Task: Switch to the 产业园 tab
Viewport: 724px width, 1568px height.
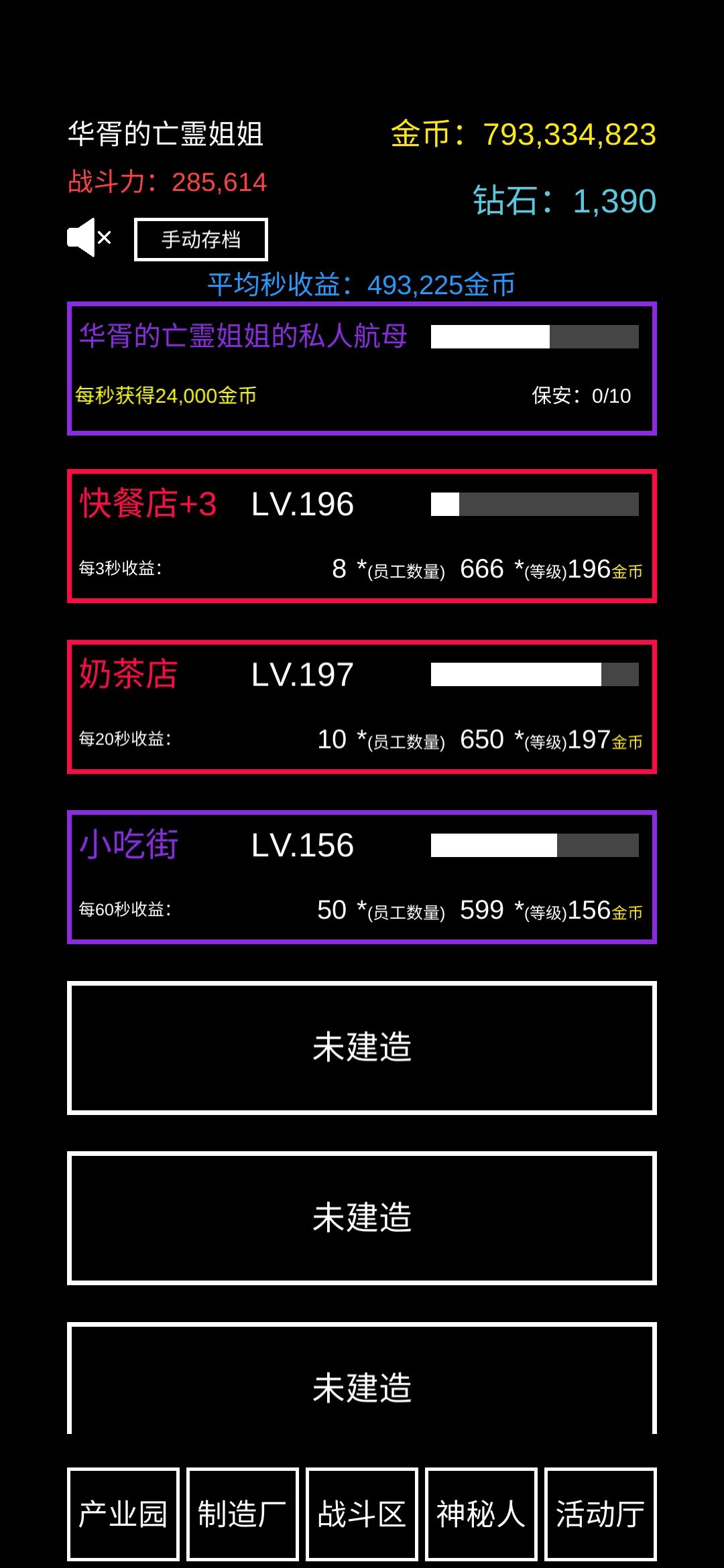Action: pyautogui.click(x=123, y=1514)
